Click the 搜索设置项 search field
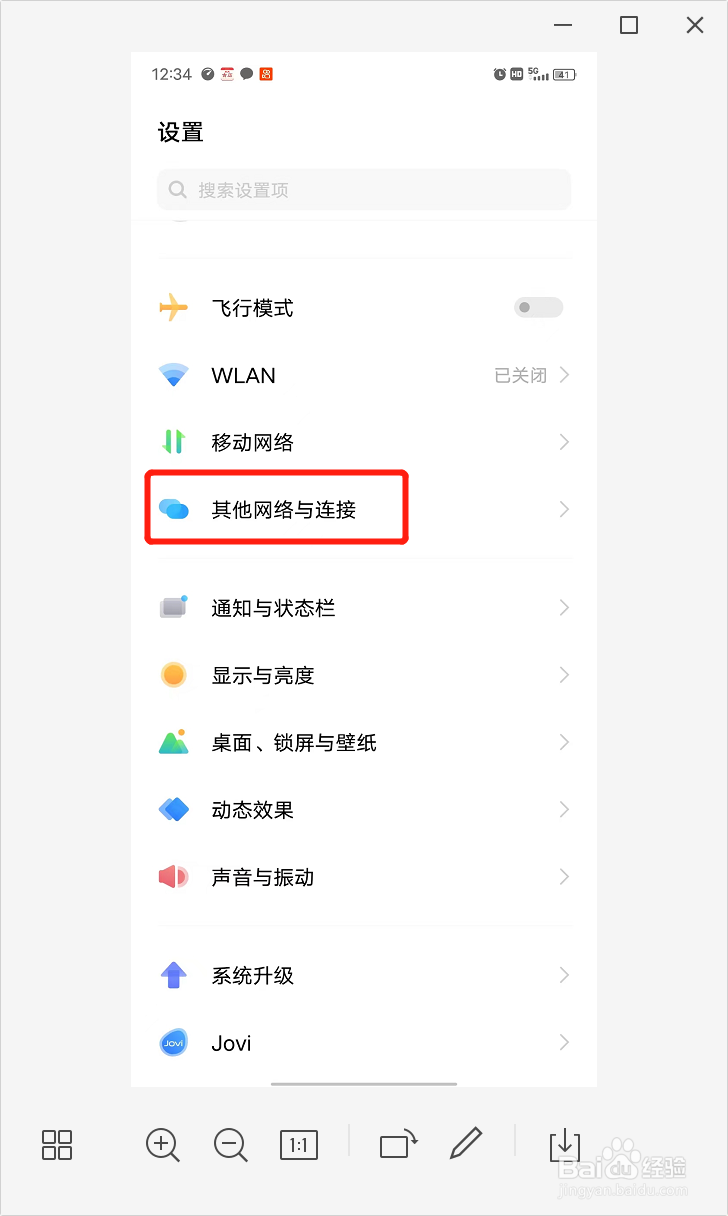 [x=363, y=189]
